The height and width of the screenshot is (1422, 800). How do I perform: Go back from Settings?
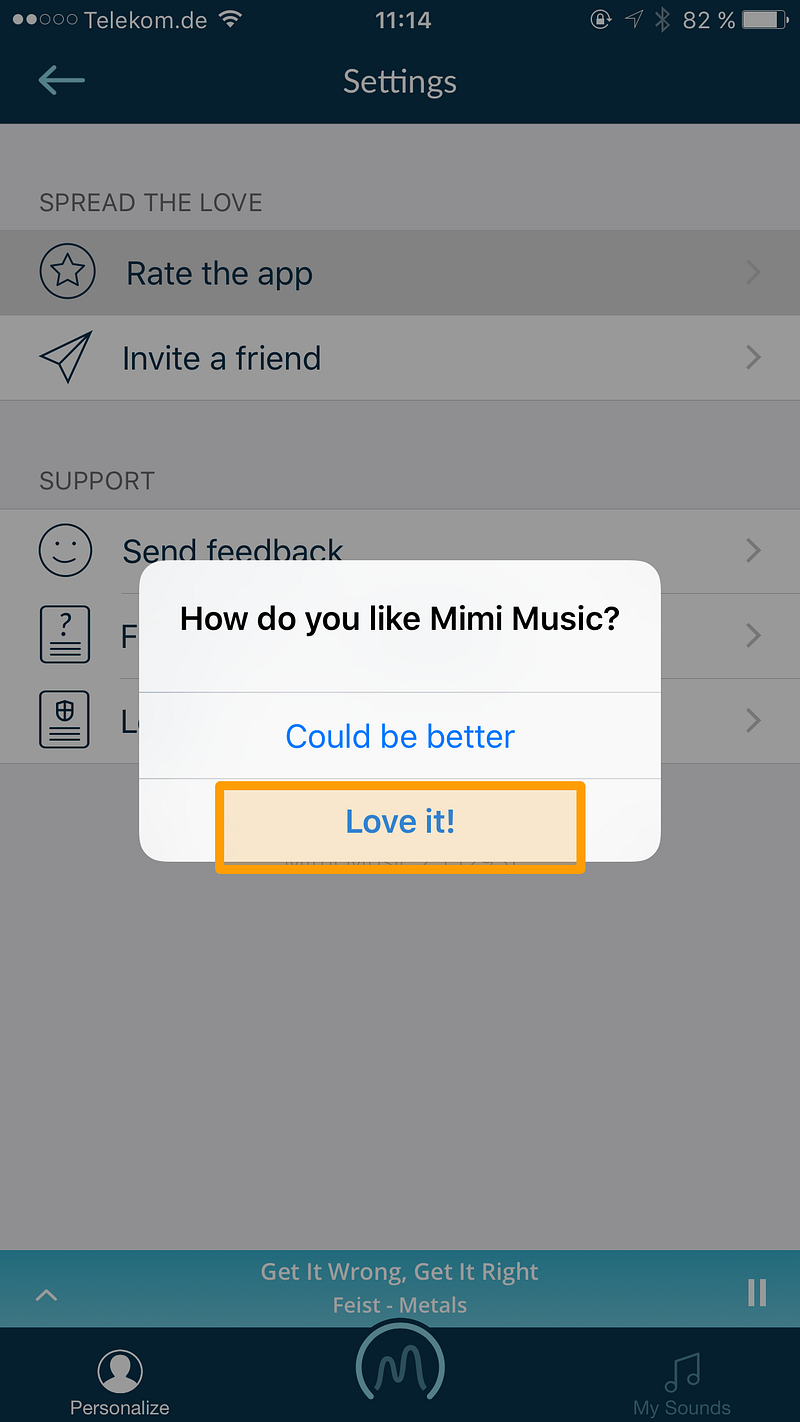point(61,81)
